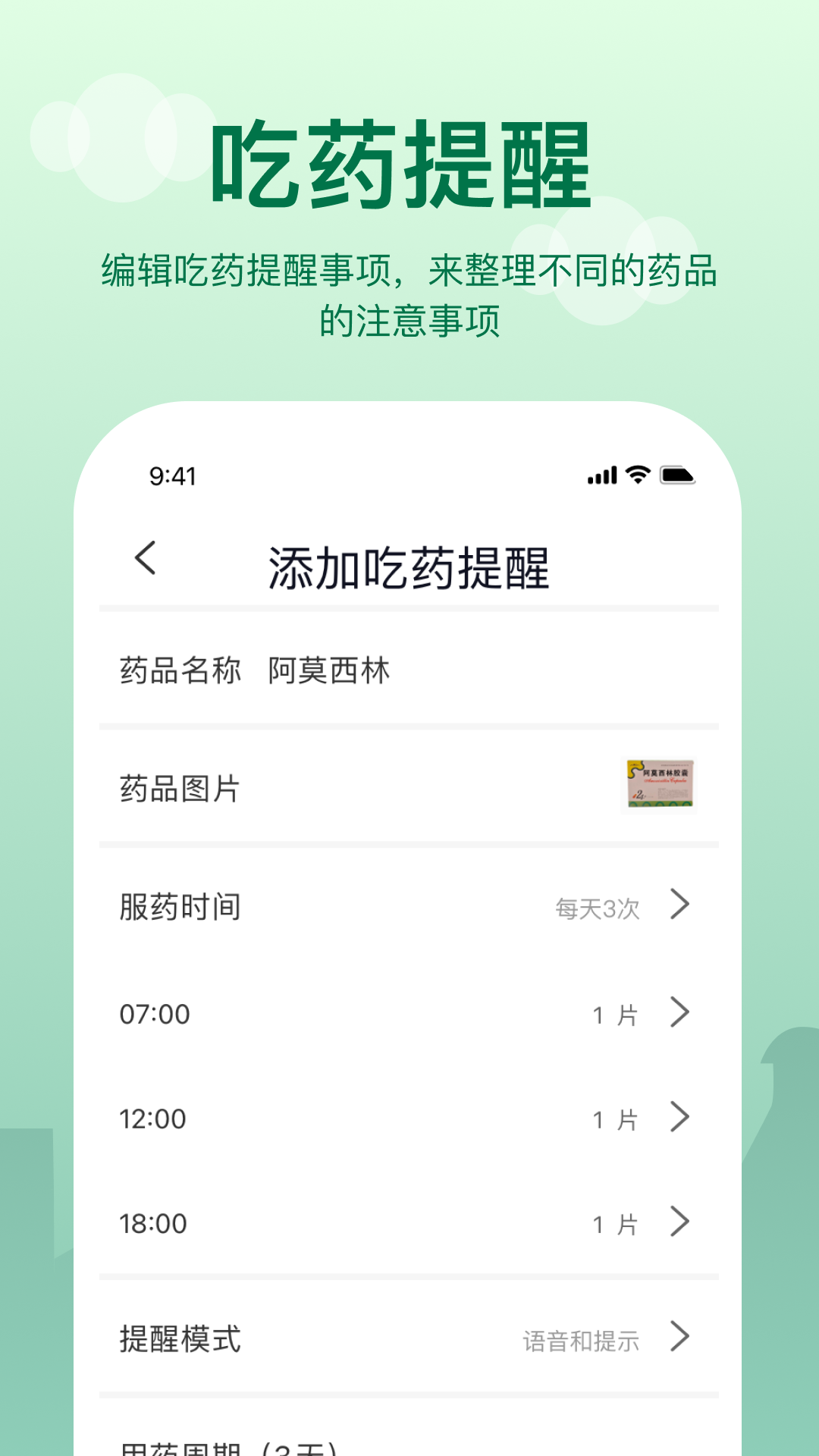Click the 添加吃药提醒 page title
Image resolution: width=819 pixels, height=1456 pixels.
coord(409,565)
